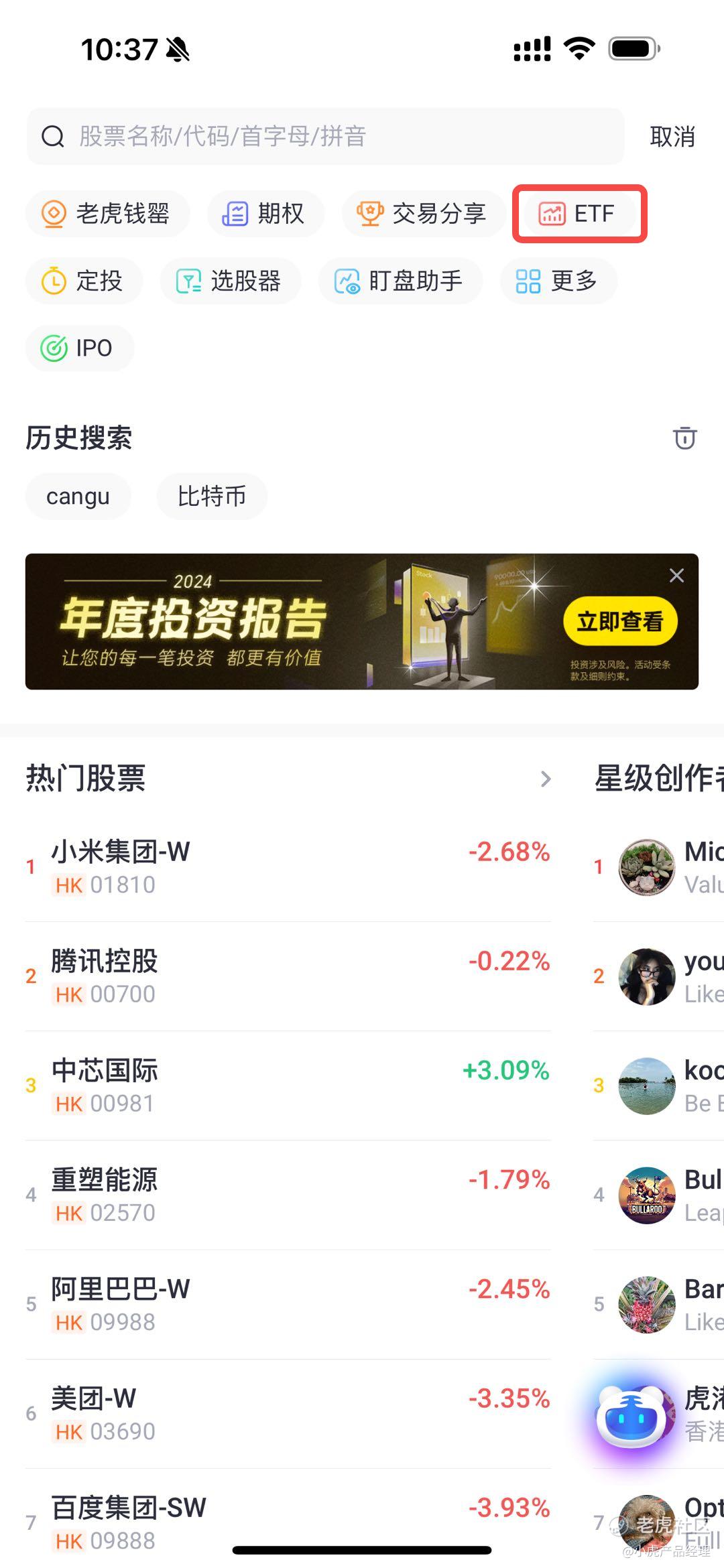Open the 盯盘助手 watch assistant
This screenshot has height=1568, width=724.
coord(400,281)
